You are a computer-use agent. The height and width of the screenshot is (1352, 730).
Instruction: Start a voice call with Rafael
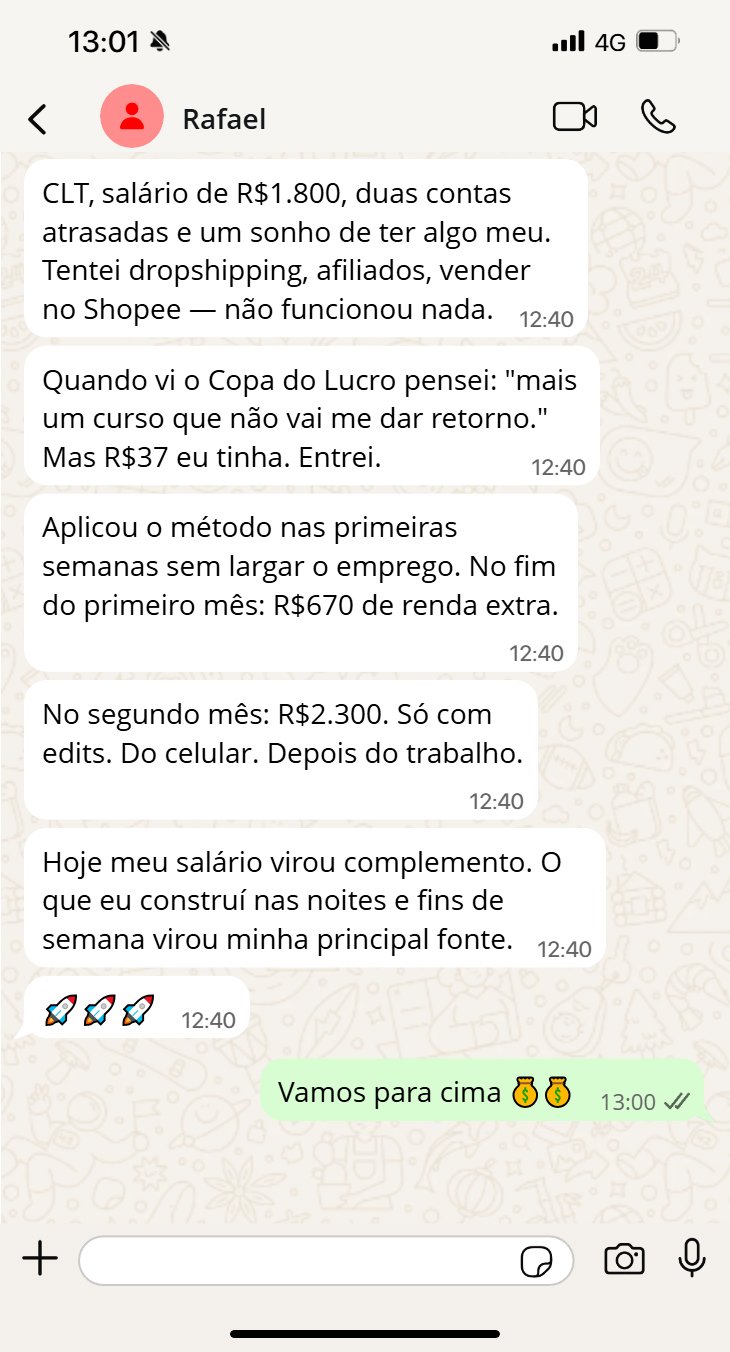[659, 117]
